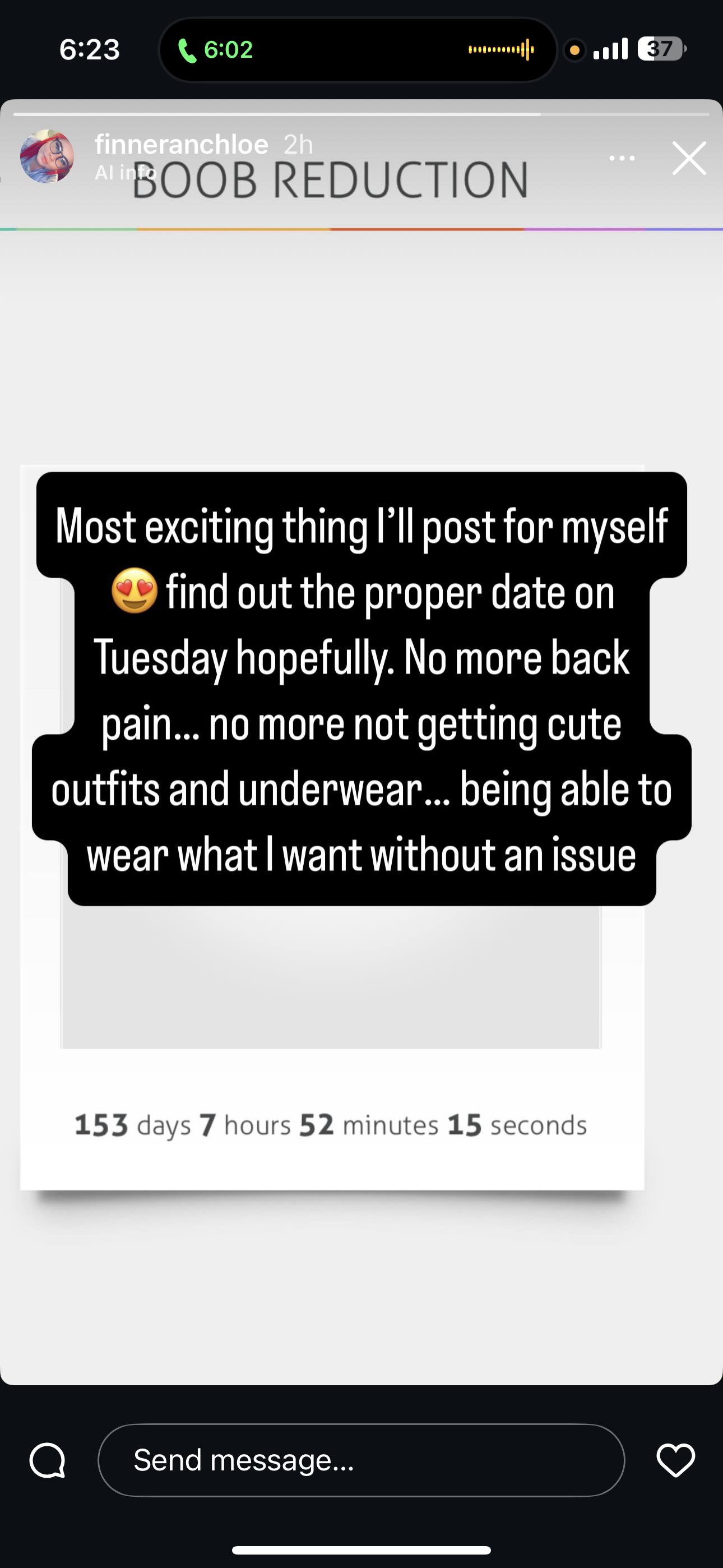Like this story with the heart

(x=675, y=1460)
